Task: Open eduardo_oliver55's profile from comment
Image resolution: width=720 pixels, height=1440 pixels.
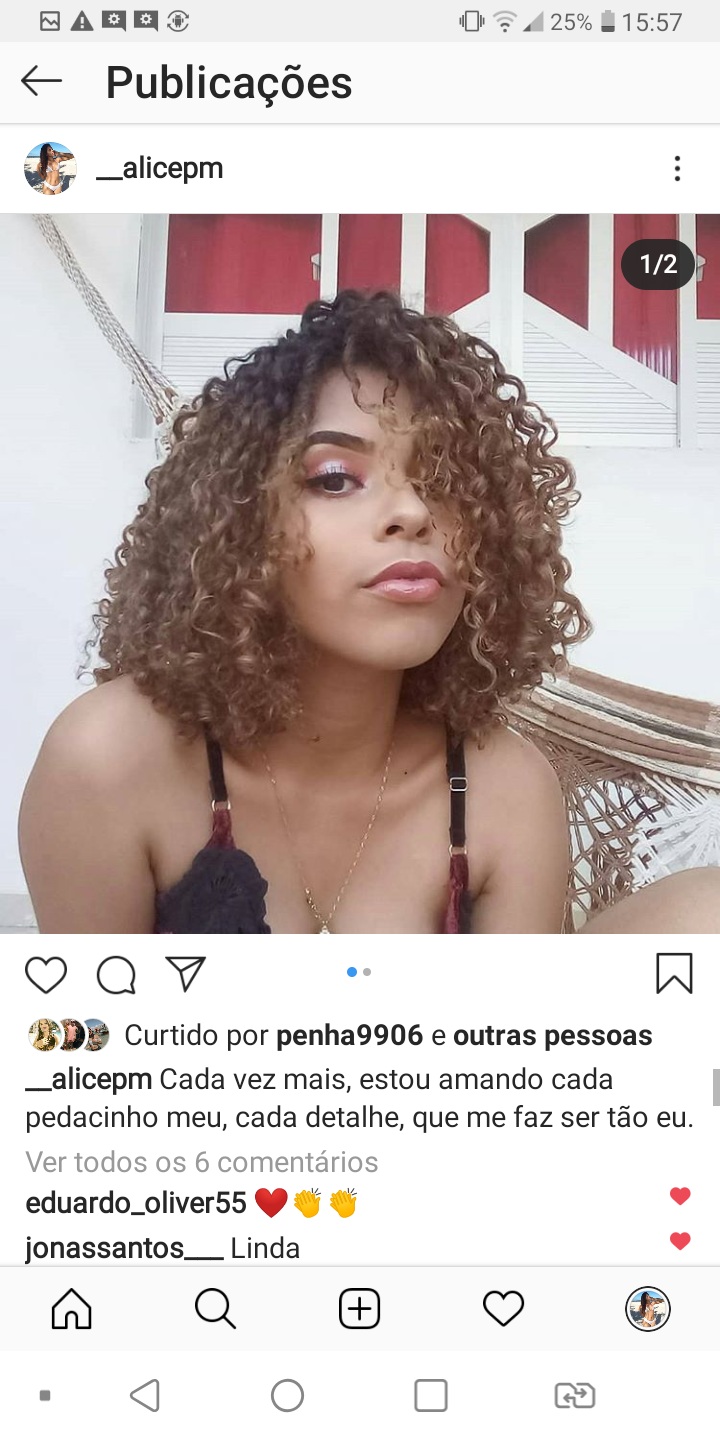Action: (x=136, y=1203)
